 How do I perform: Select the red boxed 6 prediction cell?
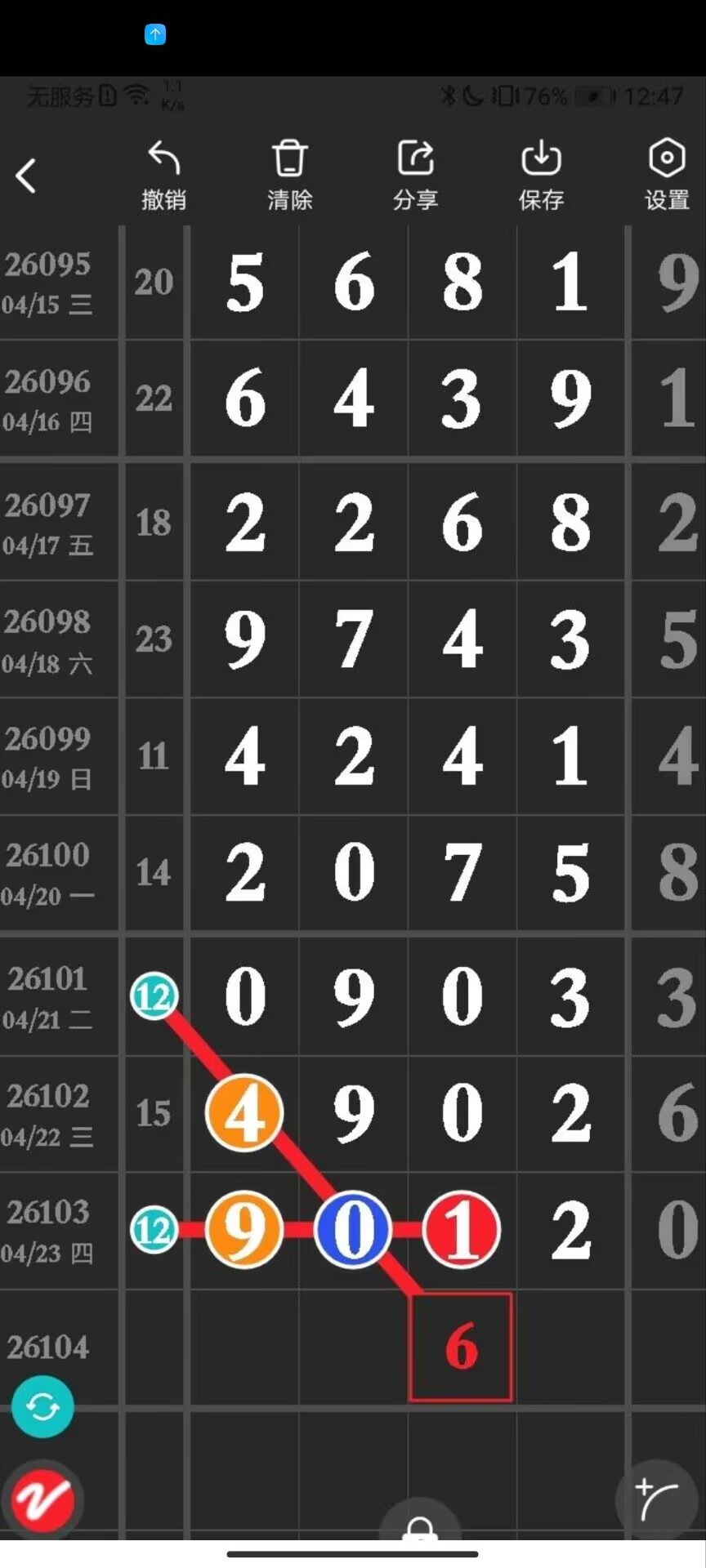tap(461, 1347)
